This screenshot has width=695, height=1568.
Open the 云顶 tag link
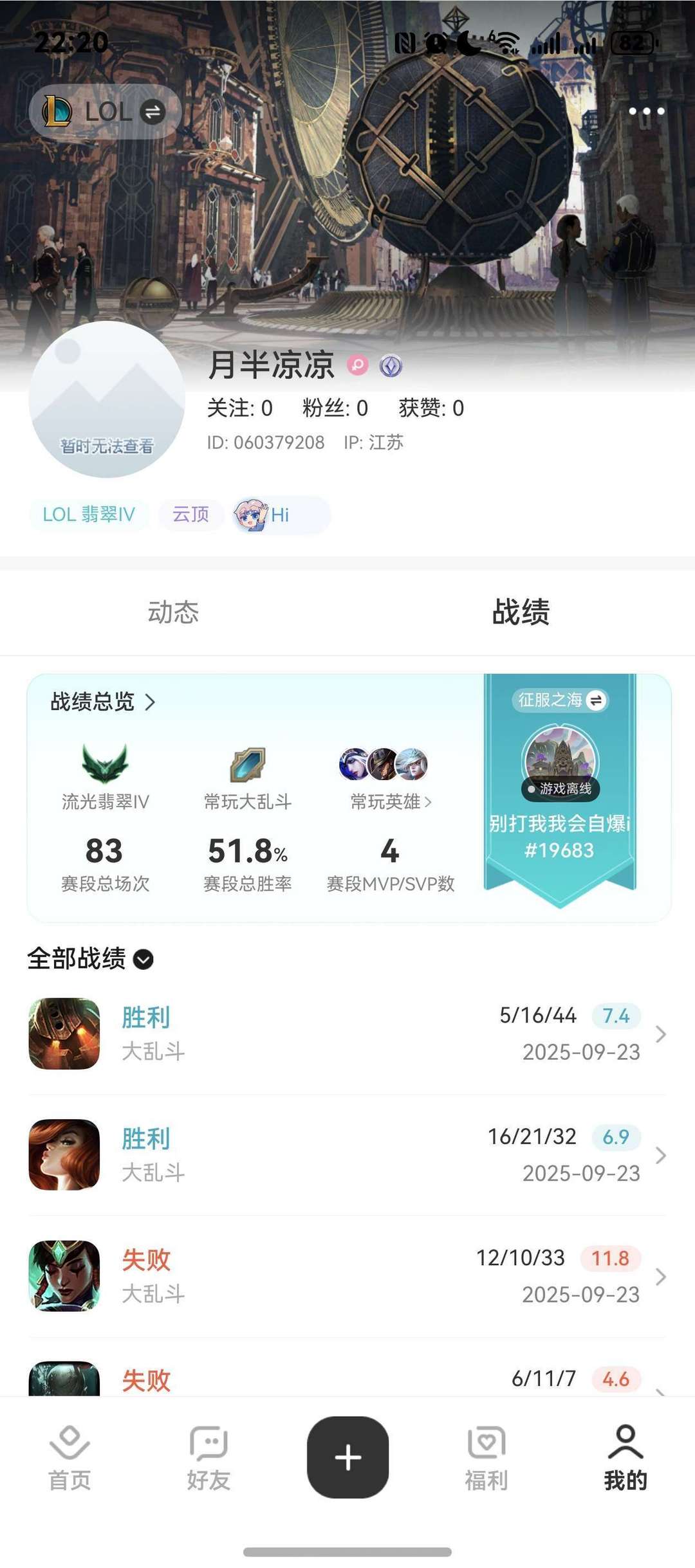[x=190, y=515]
